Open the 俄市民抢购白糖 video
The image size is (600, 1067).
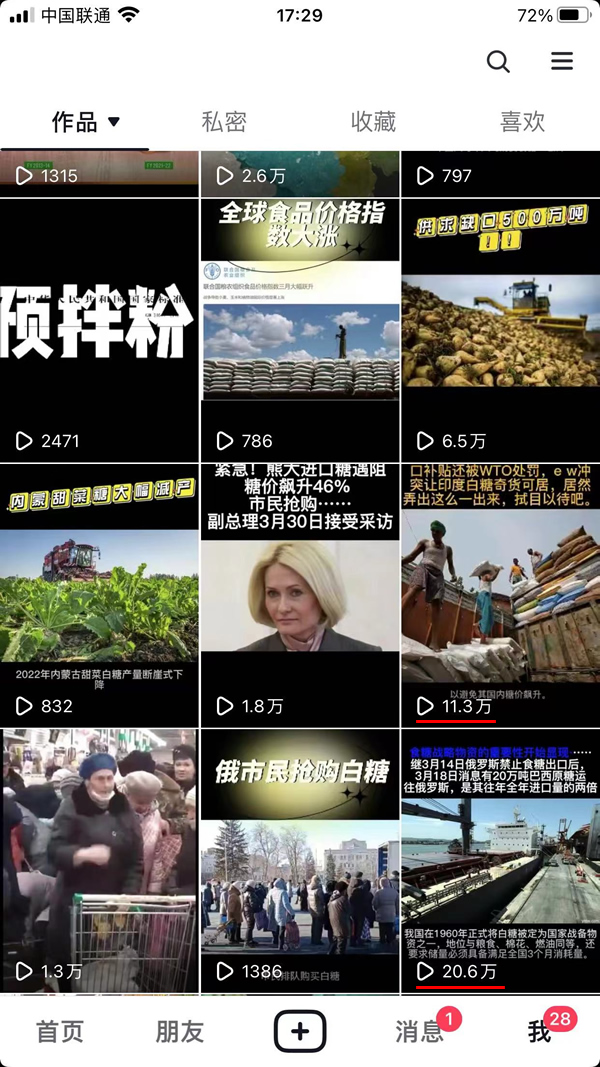pos(300,860)
